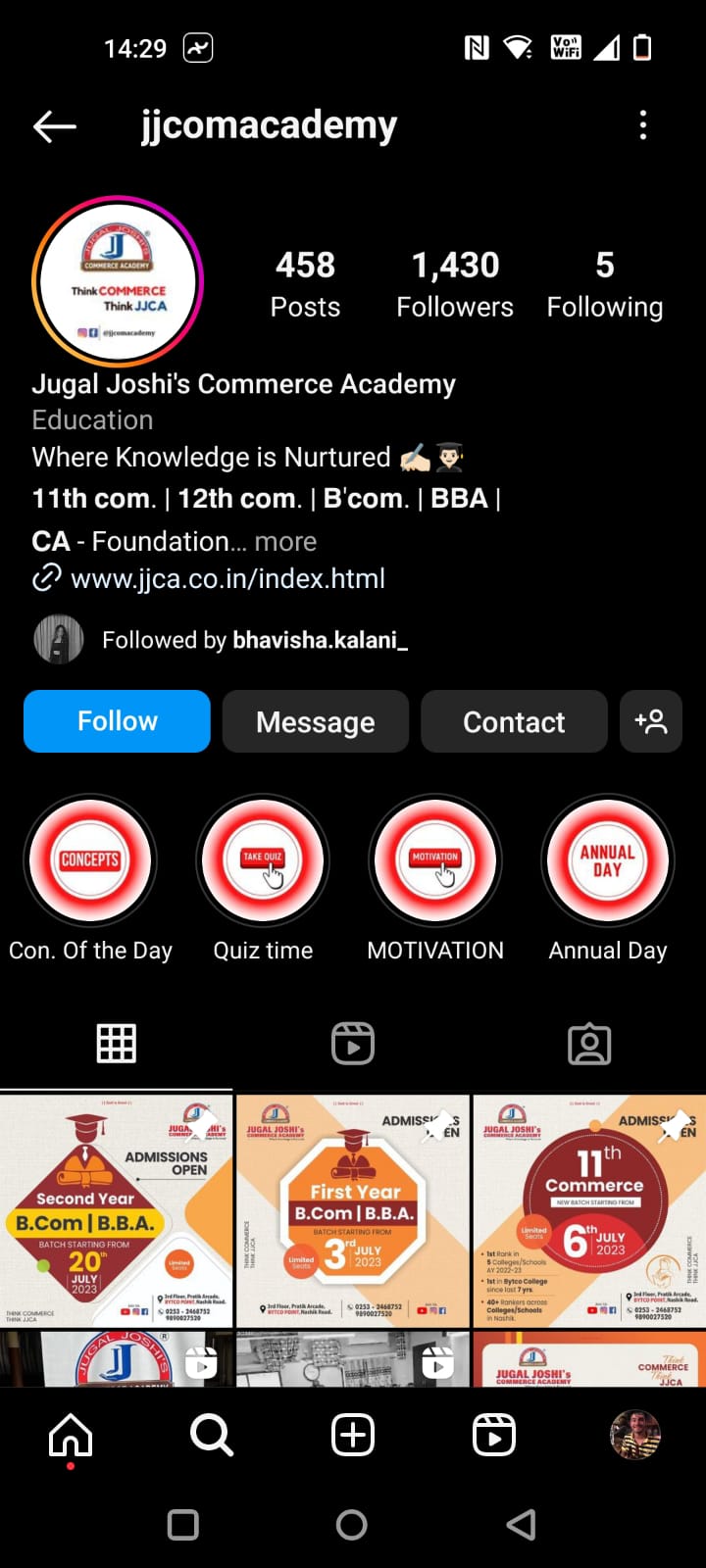Open the three-dot overflow menu
This screenshot has height=1568, width=706.
click(x=643, y=125)
